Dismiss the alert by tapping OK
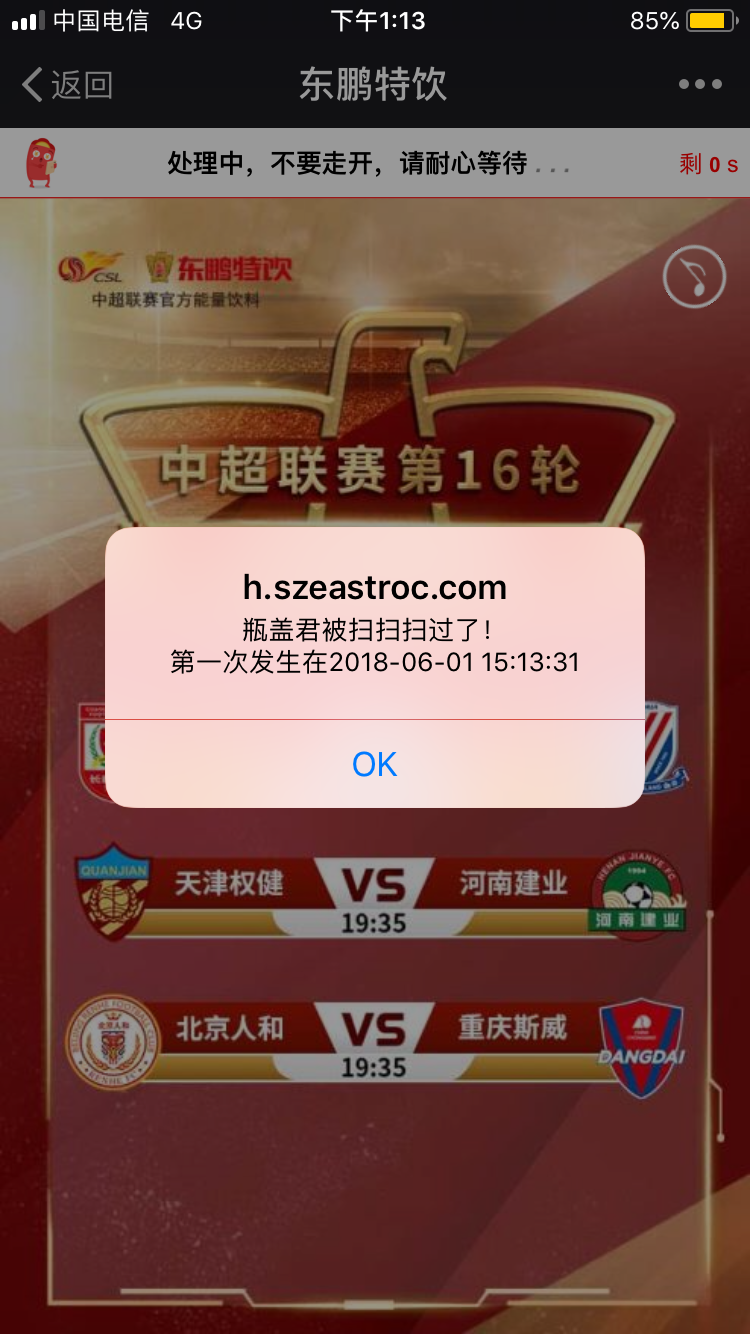 click(x=375, y=764)
